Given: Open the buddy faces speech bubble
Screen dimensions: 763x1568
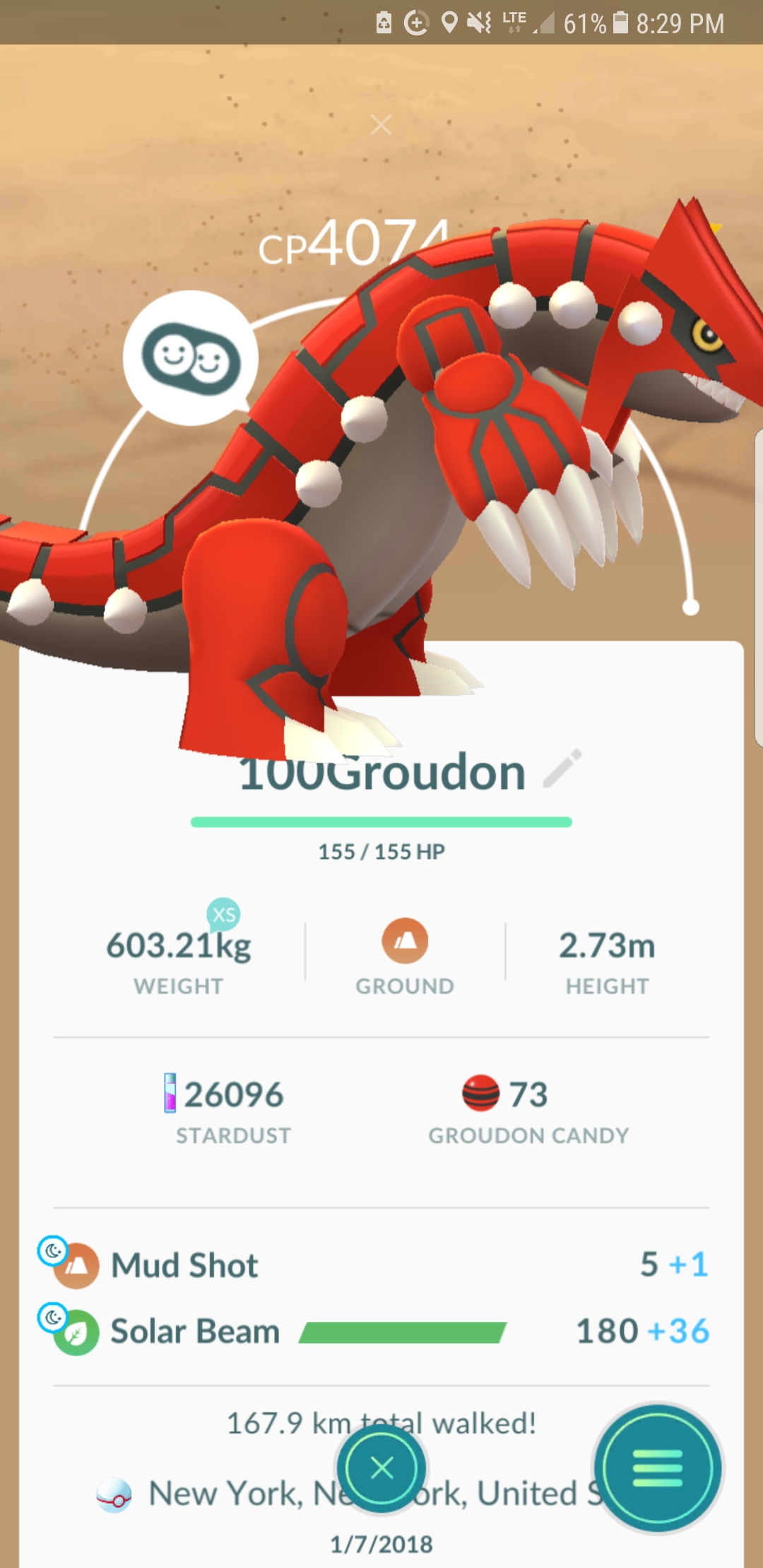Looking at the screenshot, I should pos(191,358).
